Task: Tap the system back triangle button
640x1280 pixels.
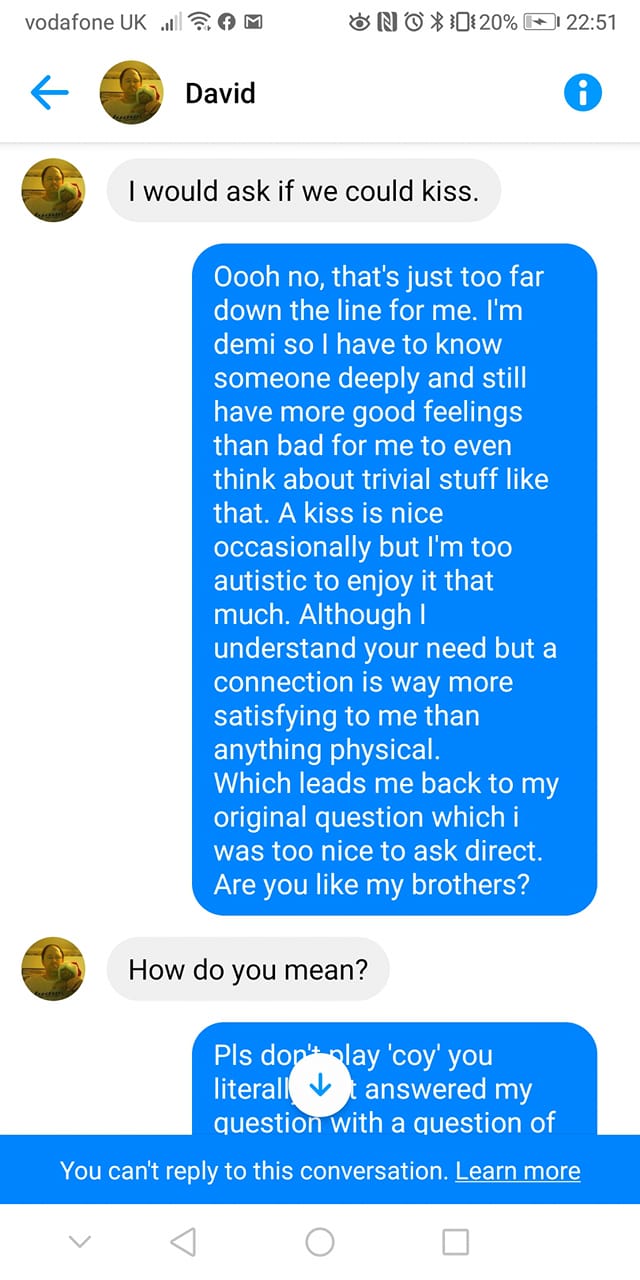Action: (x=183, y=1242)
